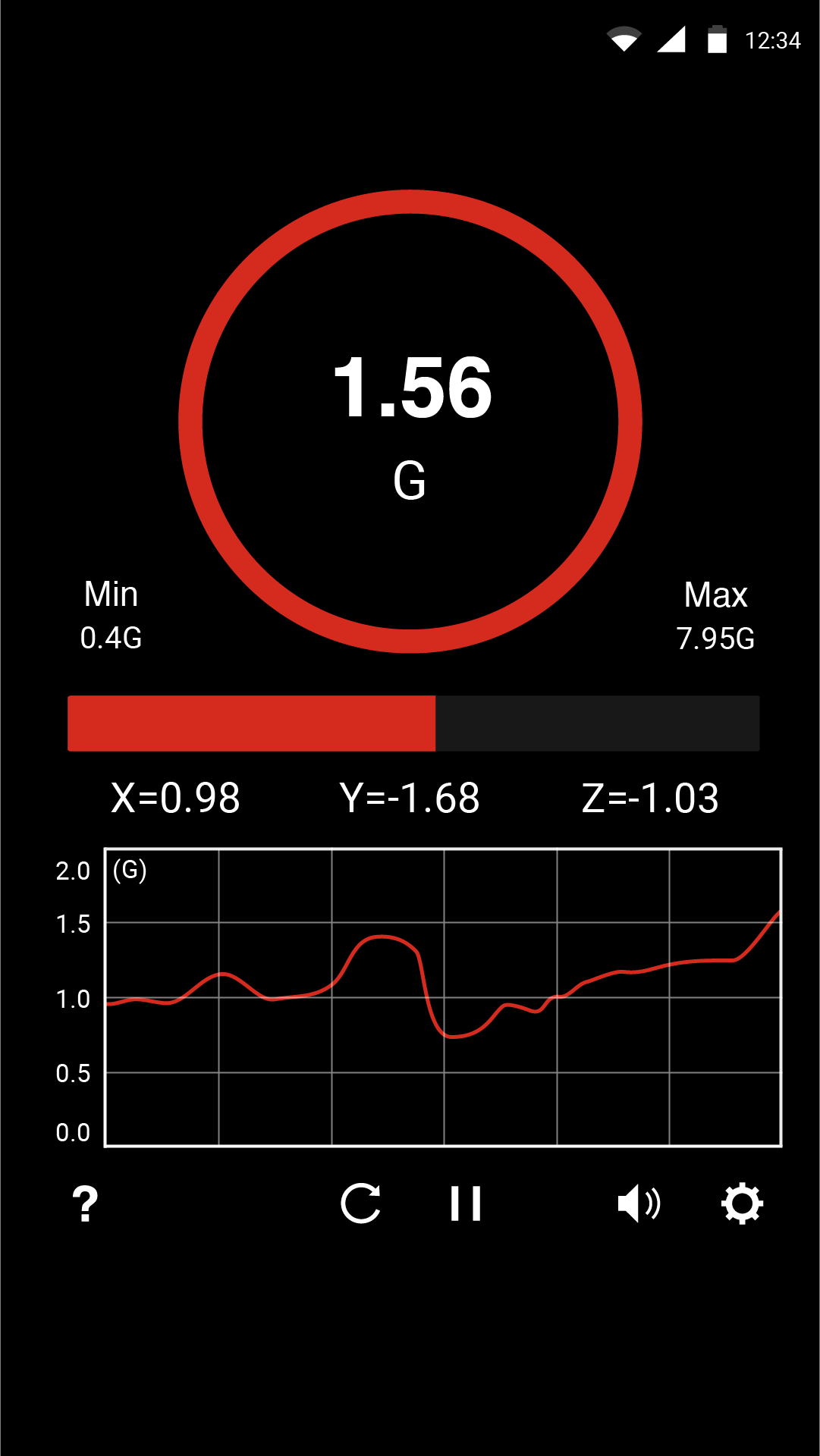Viewport: 820px width, 1456px height.
Task: Open the settings gear
Action: (x=742, y=1203)
